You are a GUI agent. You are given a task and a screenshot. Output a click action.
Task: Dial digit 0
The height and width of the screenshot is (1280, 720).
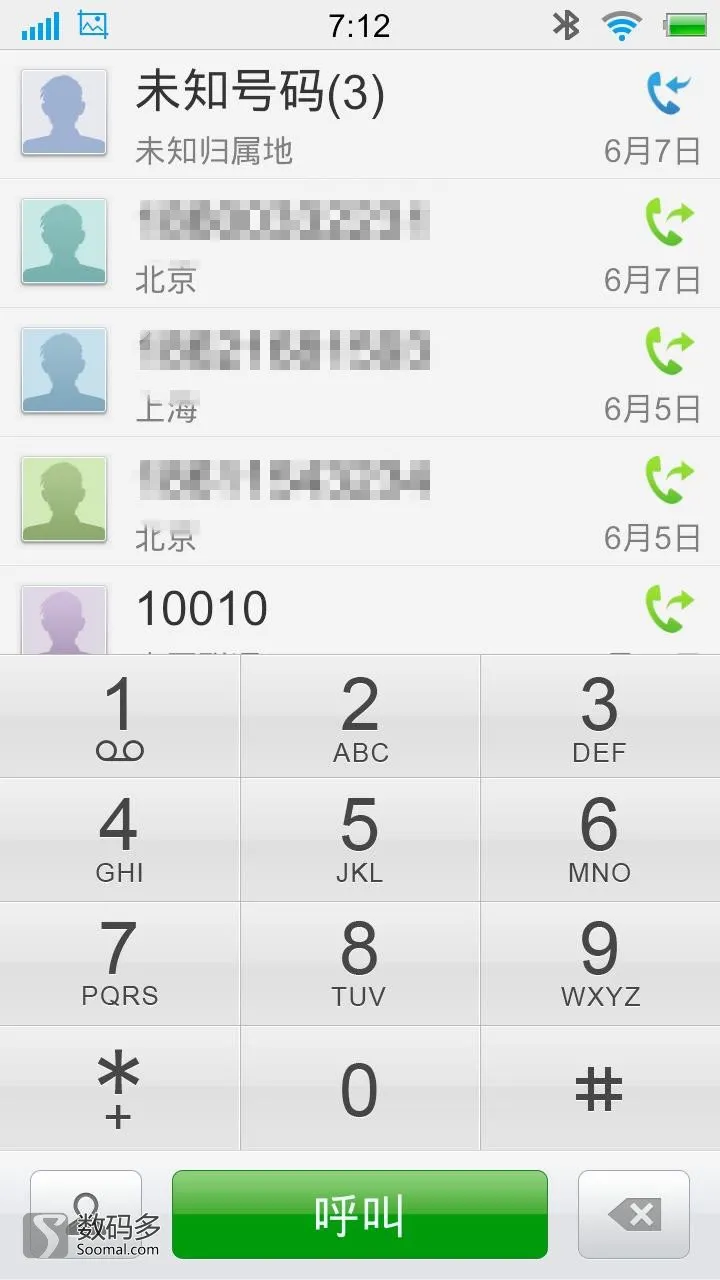pos(360,1088)
